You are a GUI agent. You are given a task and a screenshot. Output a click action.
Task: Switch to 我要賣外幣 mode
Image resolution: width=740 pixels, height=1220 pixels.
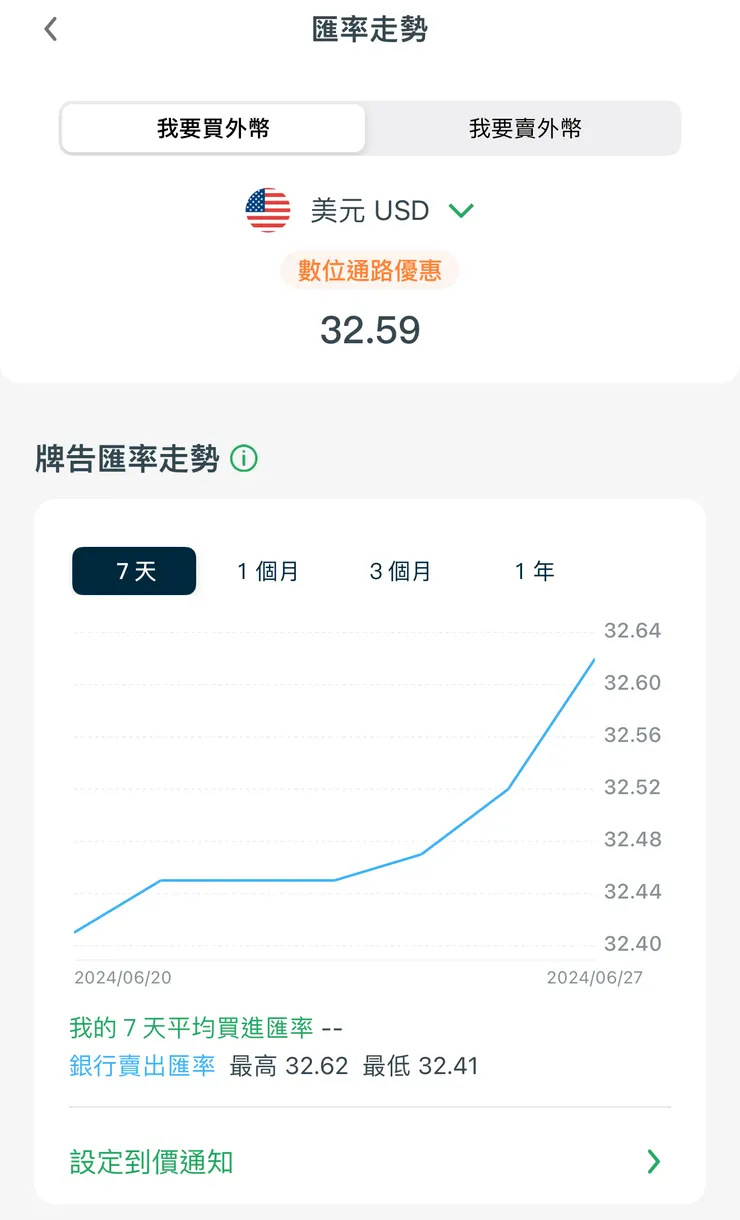point(524,128)
